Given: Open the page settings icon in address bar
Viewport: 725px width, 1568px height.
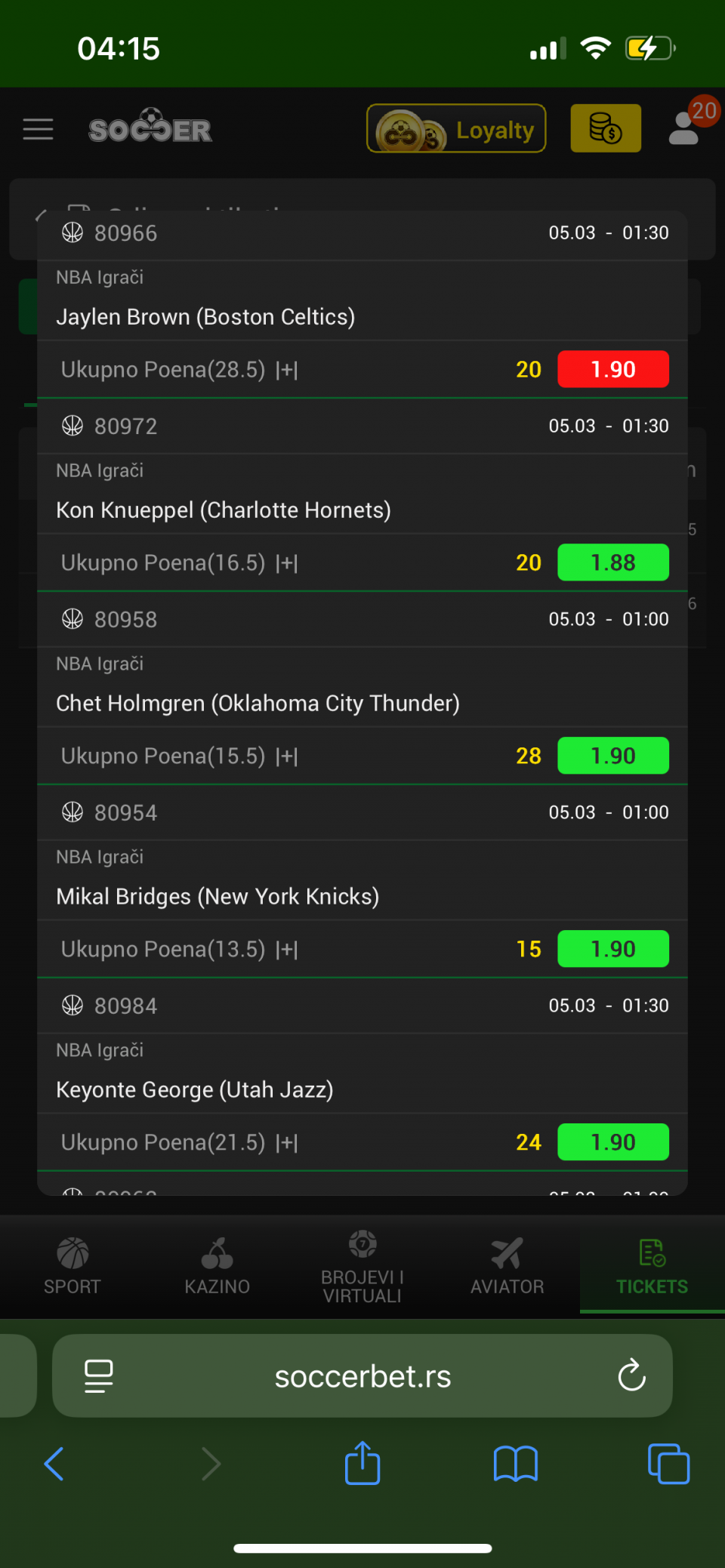Looking at the screenshot, I should 99,1375.
